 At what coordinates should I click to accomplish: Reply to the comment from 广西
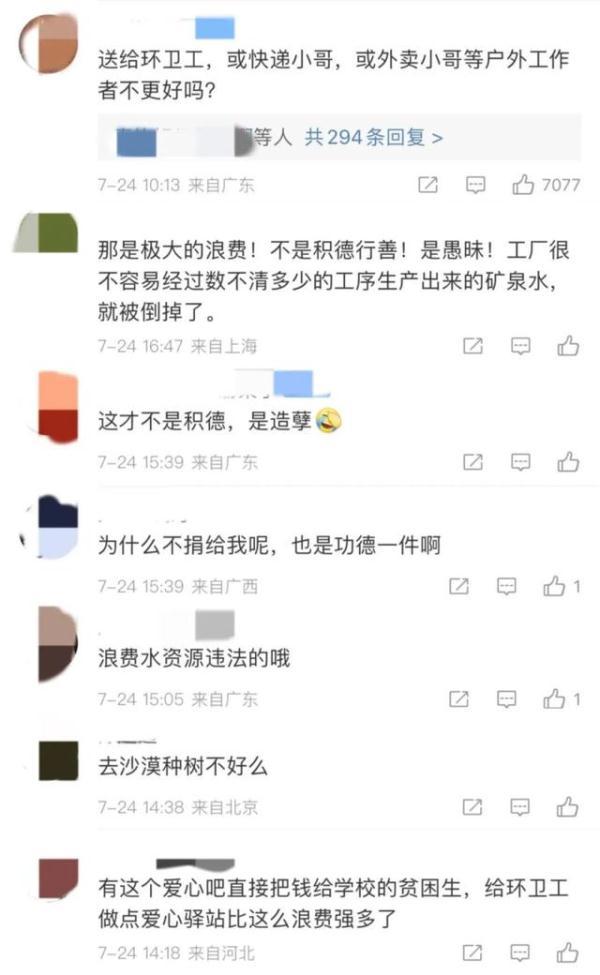click(508, 586)
